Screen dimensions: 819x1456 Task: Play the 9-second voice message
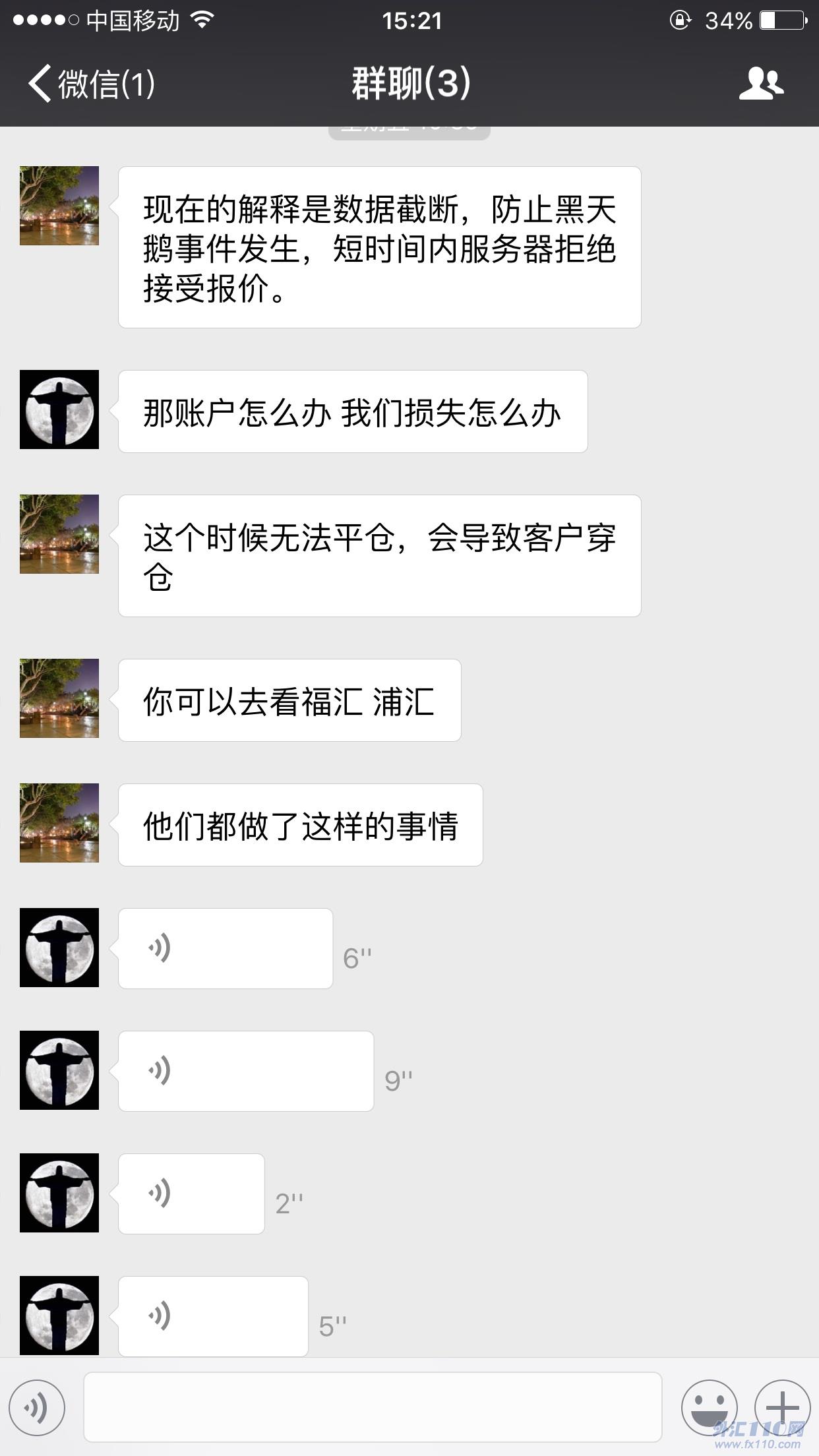pyautogui.click(x=245, y=1071)
